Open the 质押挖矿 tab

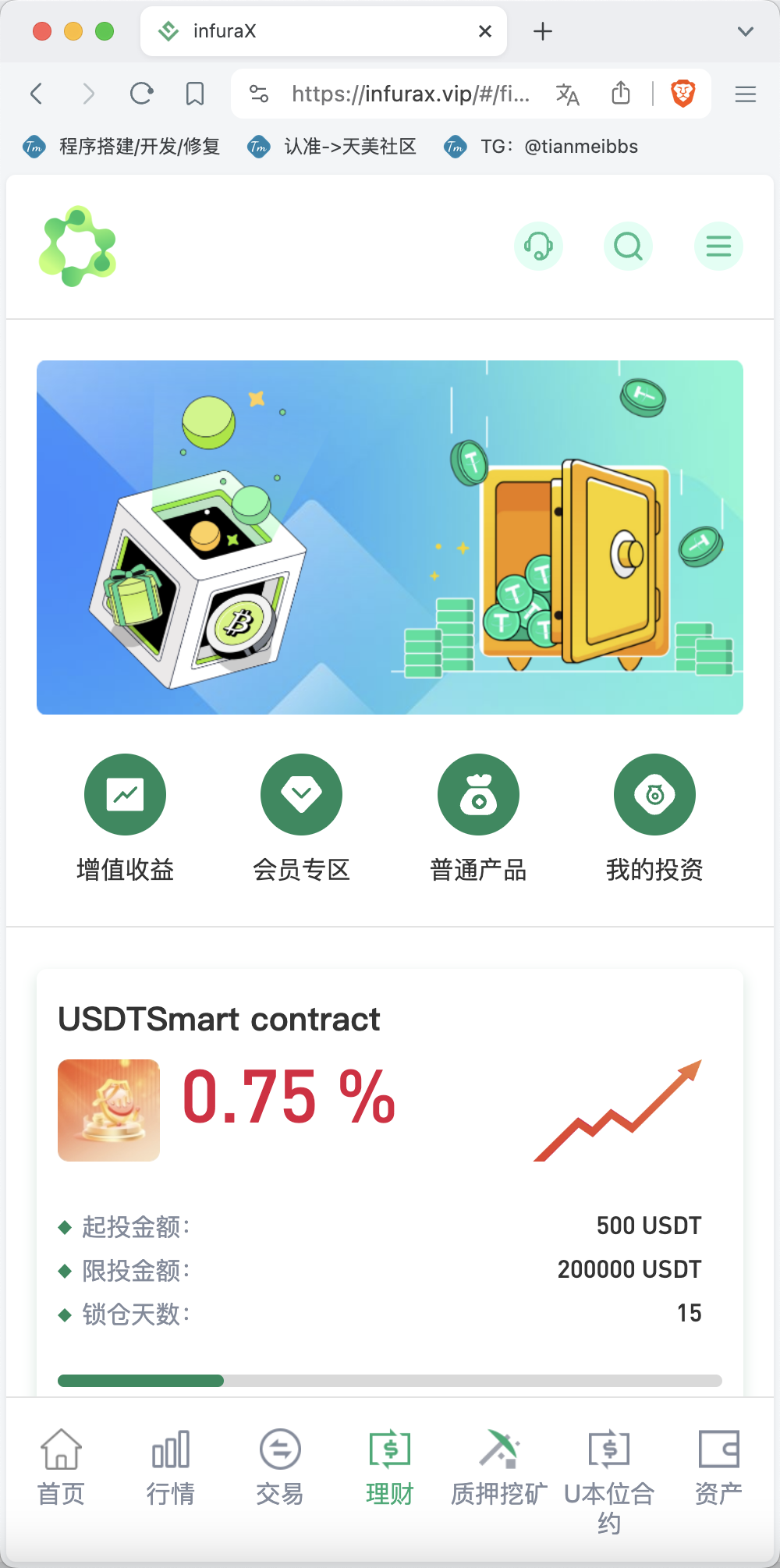click(499, 1467)
